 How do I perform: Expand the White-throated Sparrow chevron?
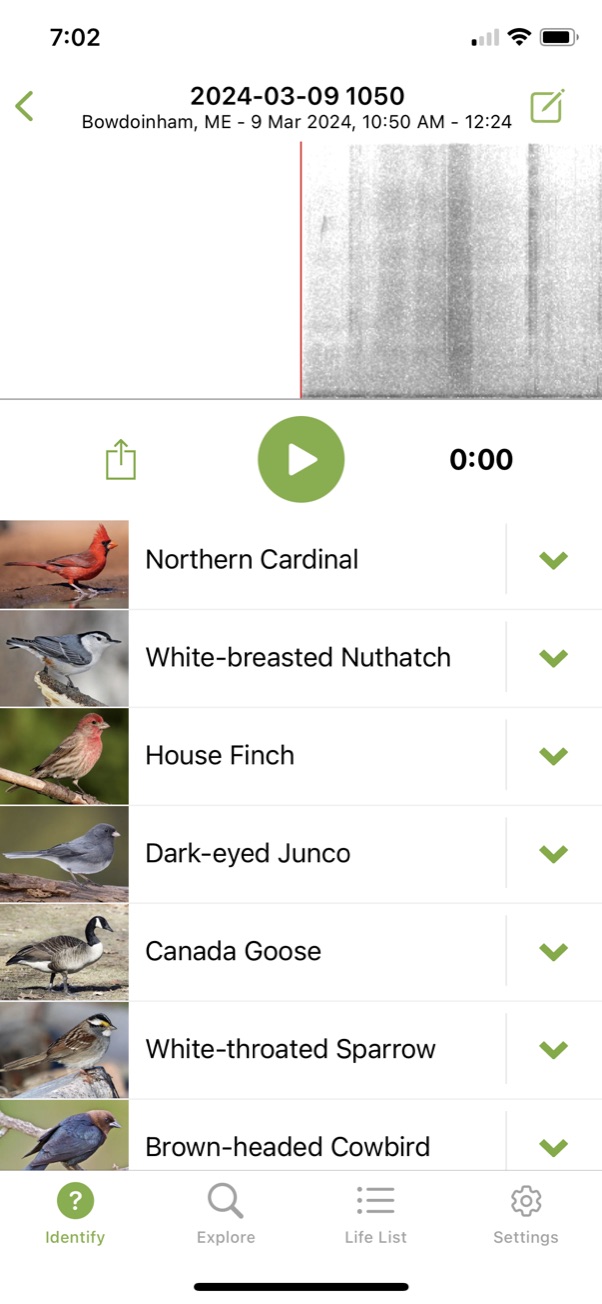click(553, 1050)
